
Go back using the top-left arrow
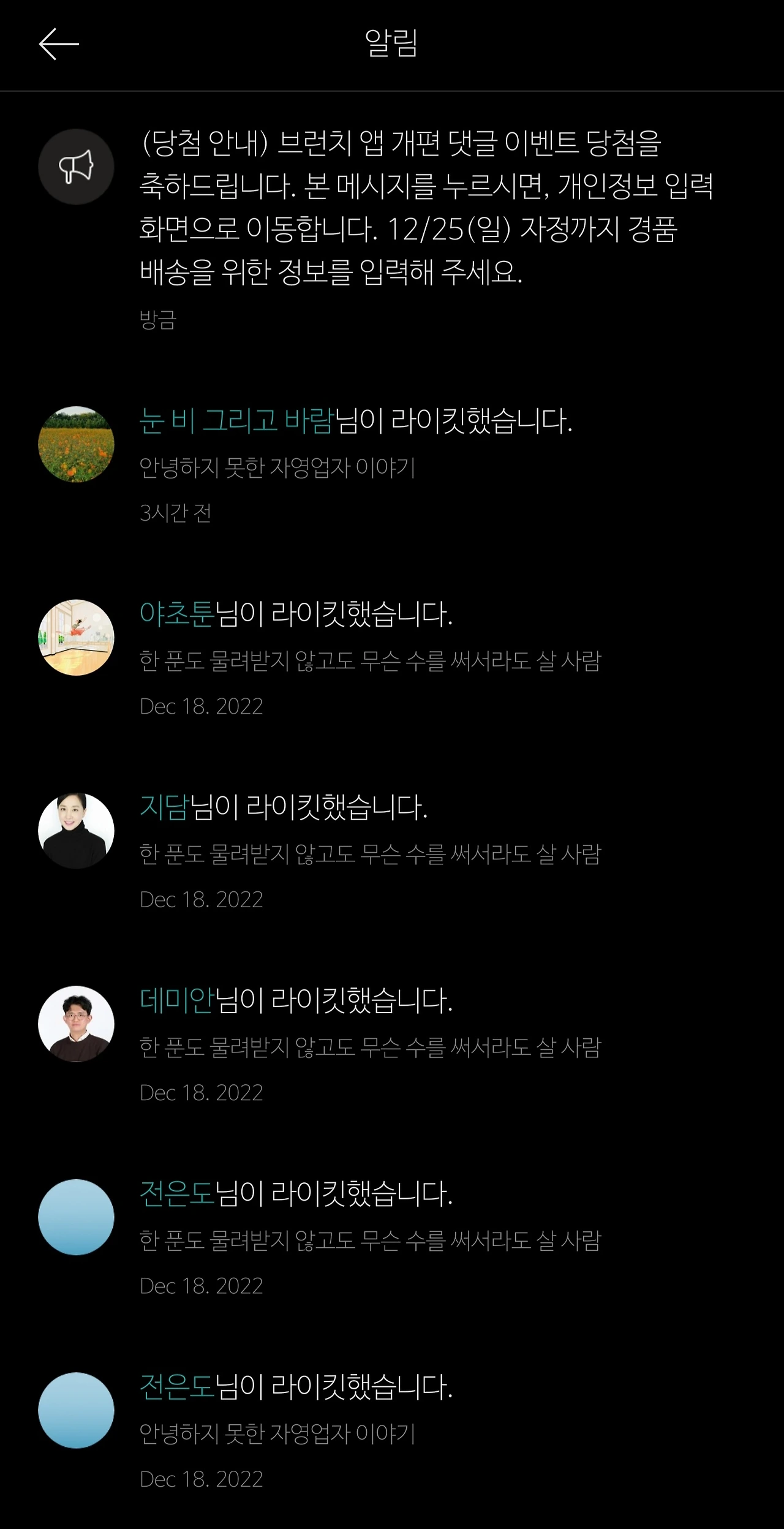[x=59, y=44]
